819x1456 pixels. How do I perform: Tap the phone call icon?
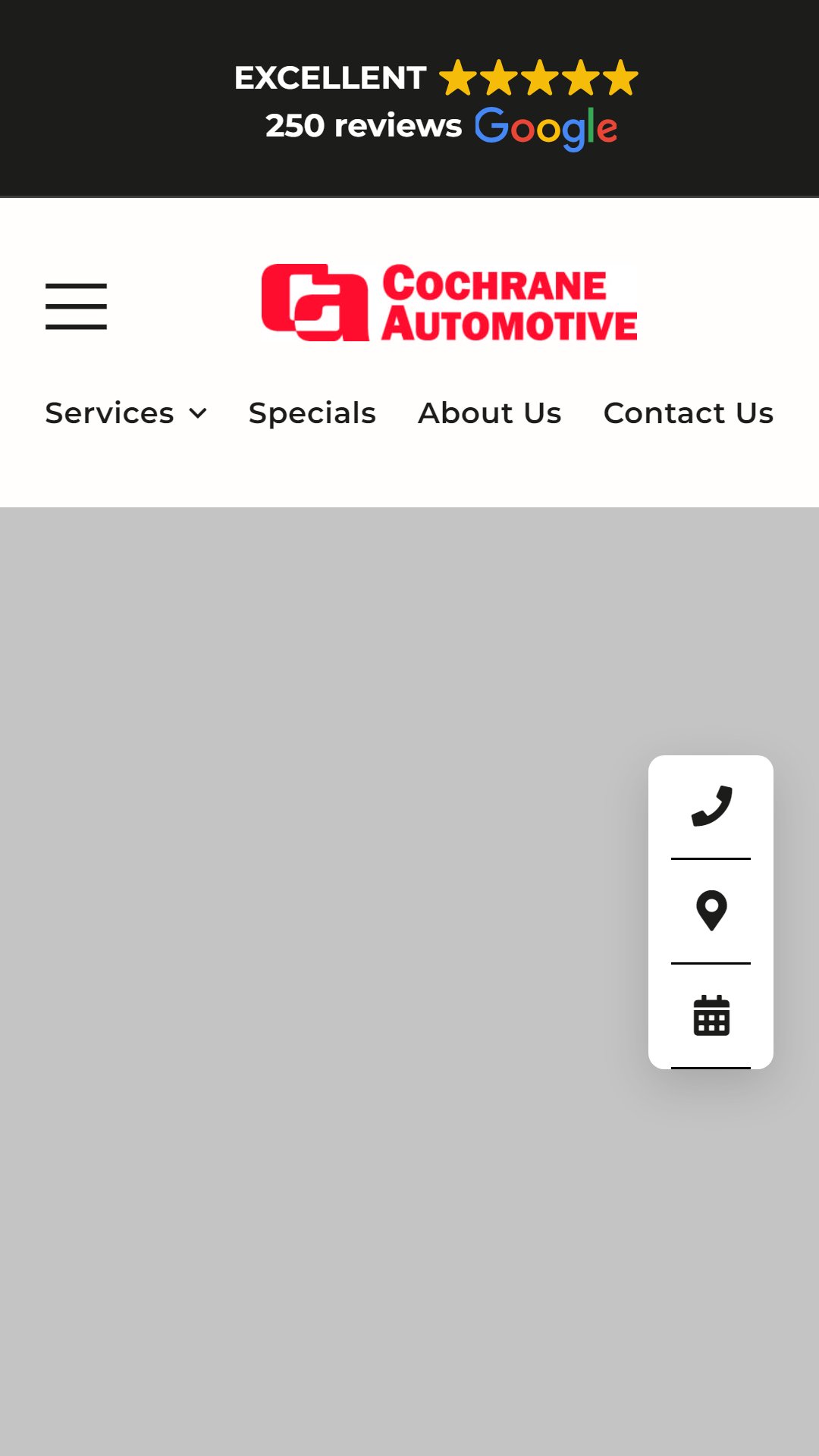pyautogui.click(x=711, y=806)
